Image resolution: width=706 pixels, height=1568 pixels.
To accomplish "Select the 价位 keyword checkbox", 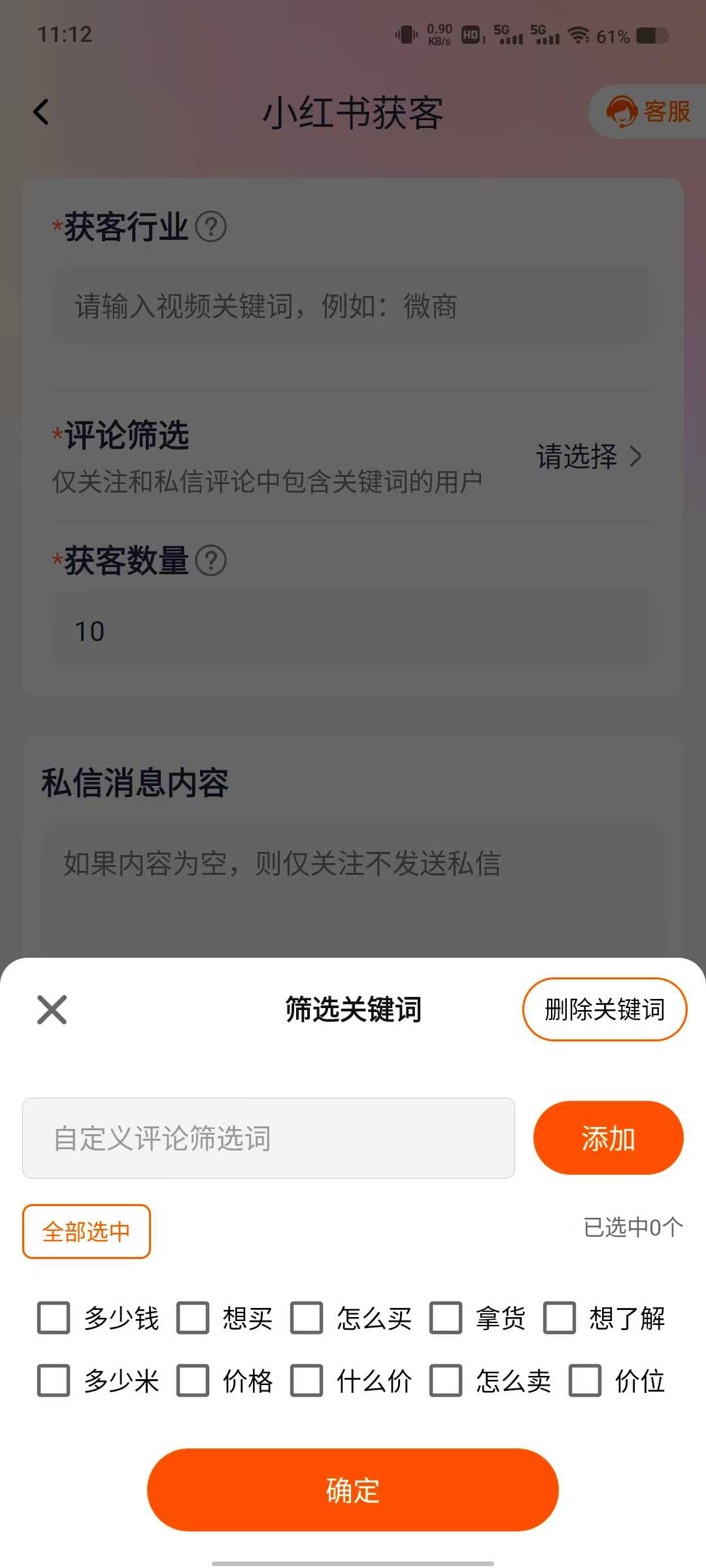I will tap(585, 1380).
